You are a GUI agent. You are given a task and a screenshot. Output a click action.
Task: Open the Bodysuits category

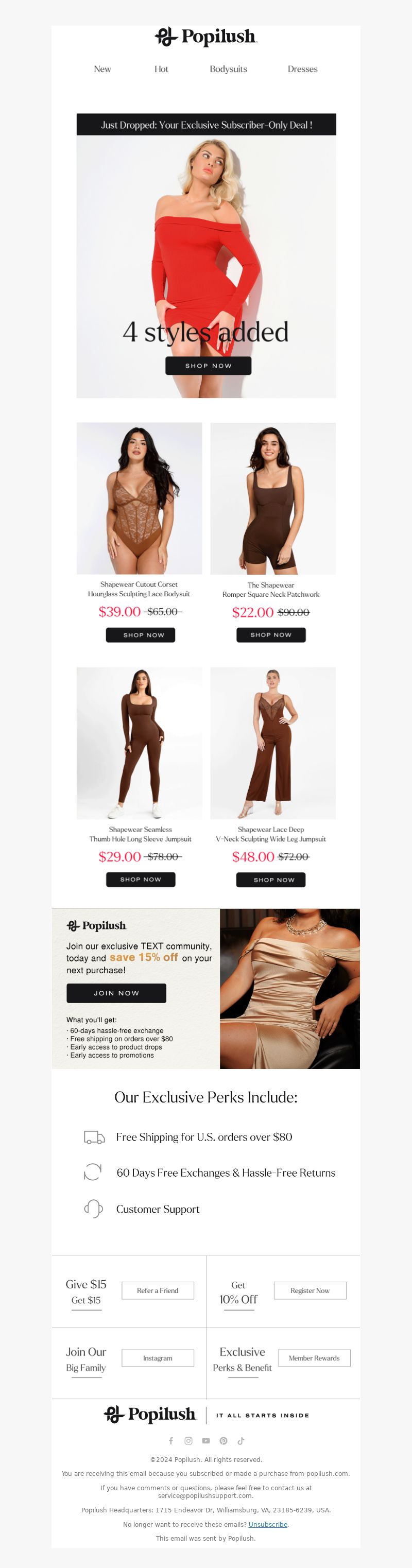228,69
